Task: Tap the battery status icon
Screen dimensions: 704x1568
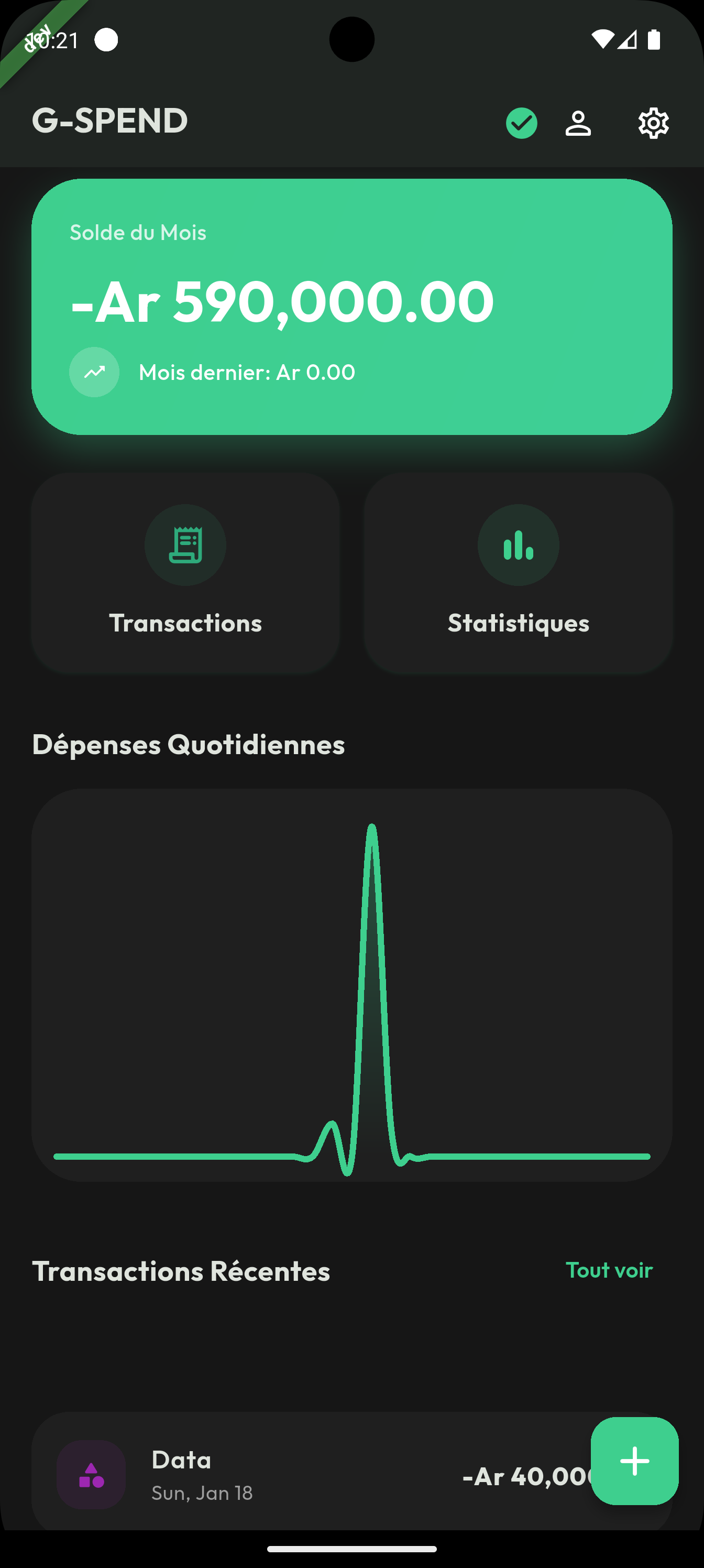Action: tap(656, 39)
